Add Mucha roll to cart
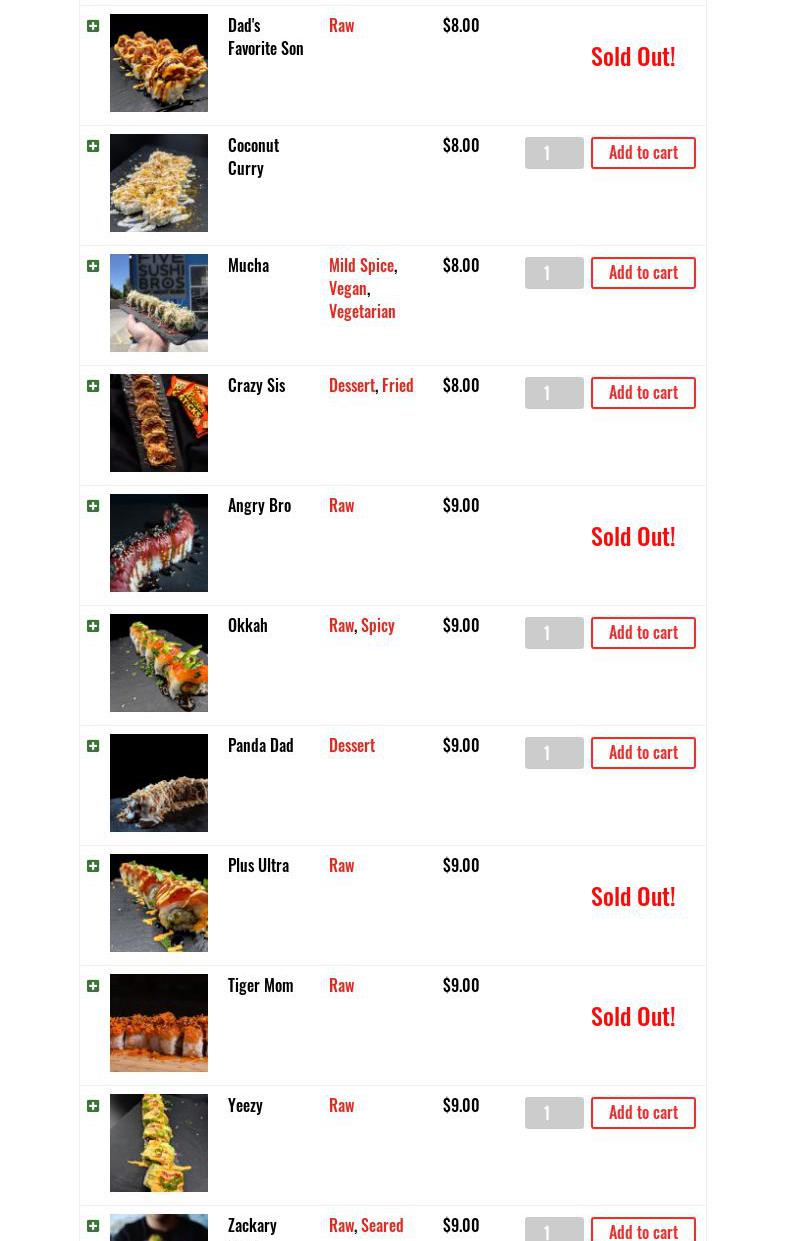The width and height of the screenshot is (785, 1241). coord(643,273)
